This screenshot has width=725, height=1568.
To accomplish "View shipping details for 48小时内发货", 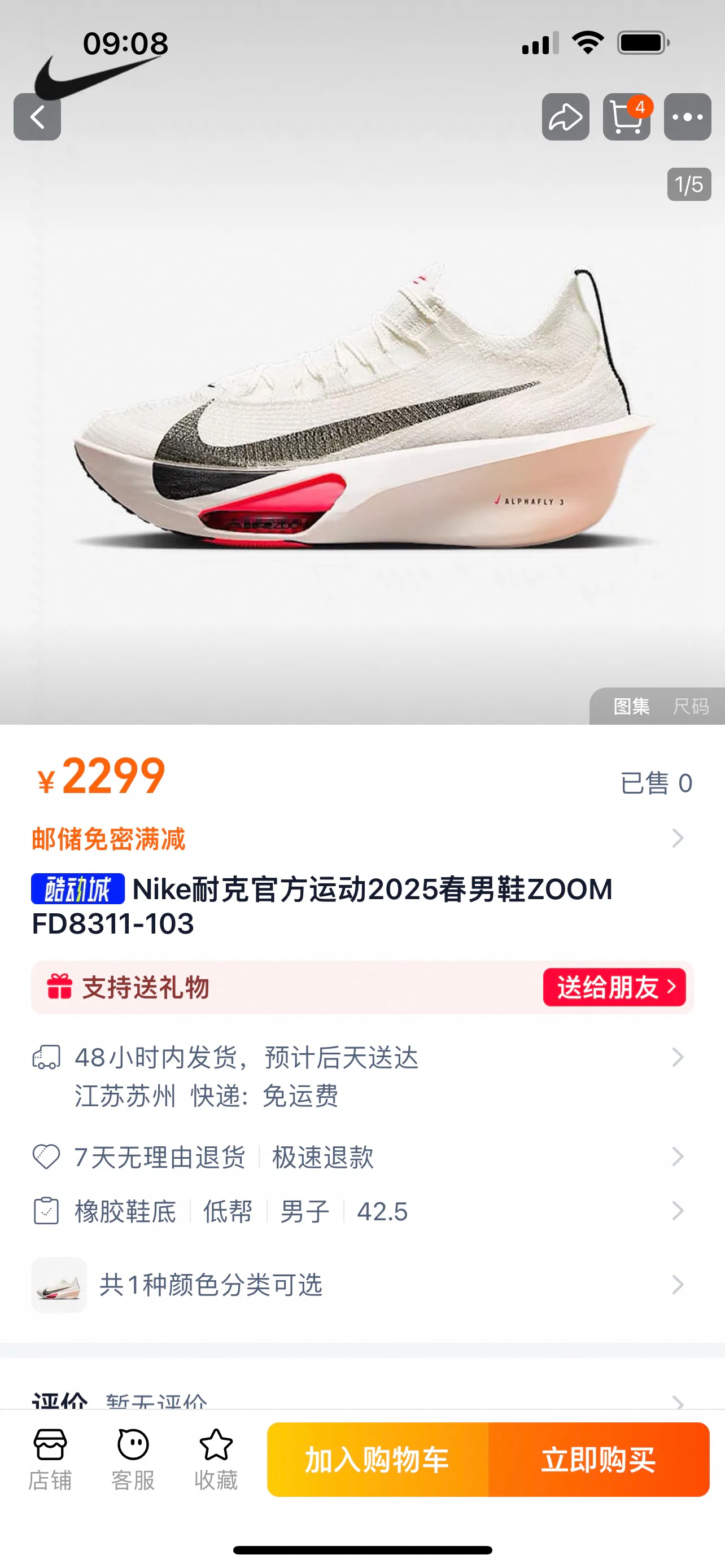I will (362, 1076).
